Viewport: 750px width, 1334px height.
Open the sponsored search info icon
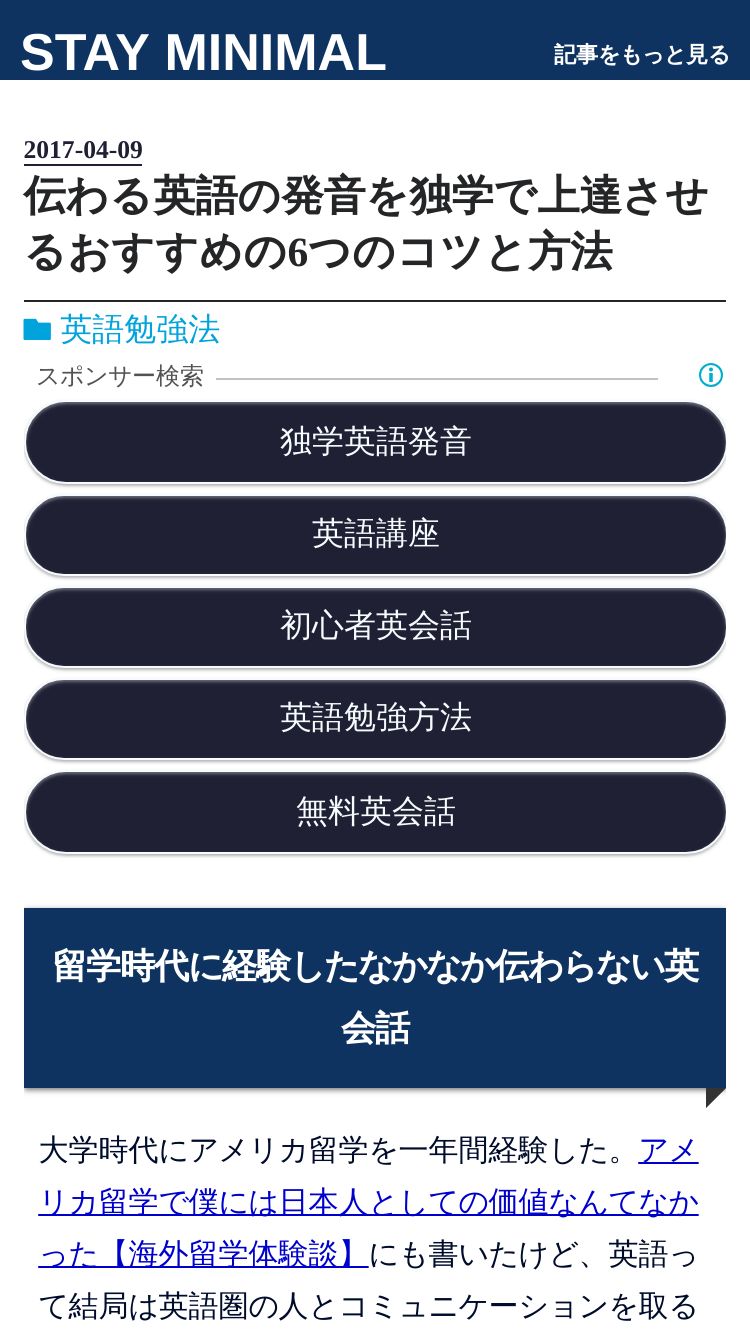point(710,375)
